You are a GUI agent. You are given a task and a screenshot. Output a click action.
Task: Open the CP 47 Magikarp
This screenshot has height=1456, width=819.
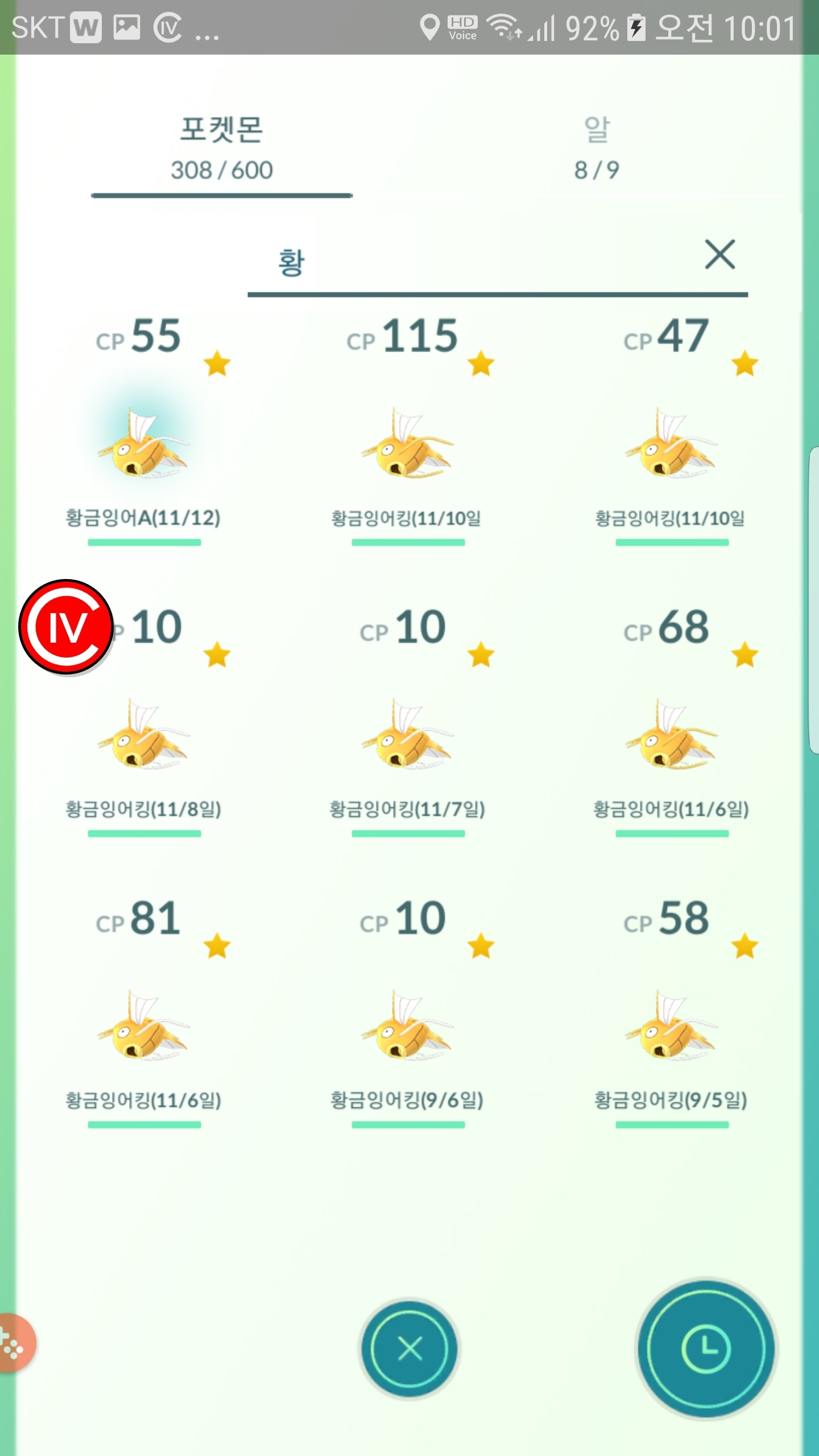pyautogui.click(x=671, y=444)
